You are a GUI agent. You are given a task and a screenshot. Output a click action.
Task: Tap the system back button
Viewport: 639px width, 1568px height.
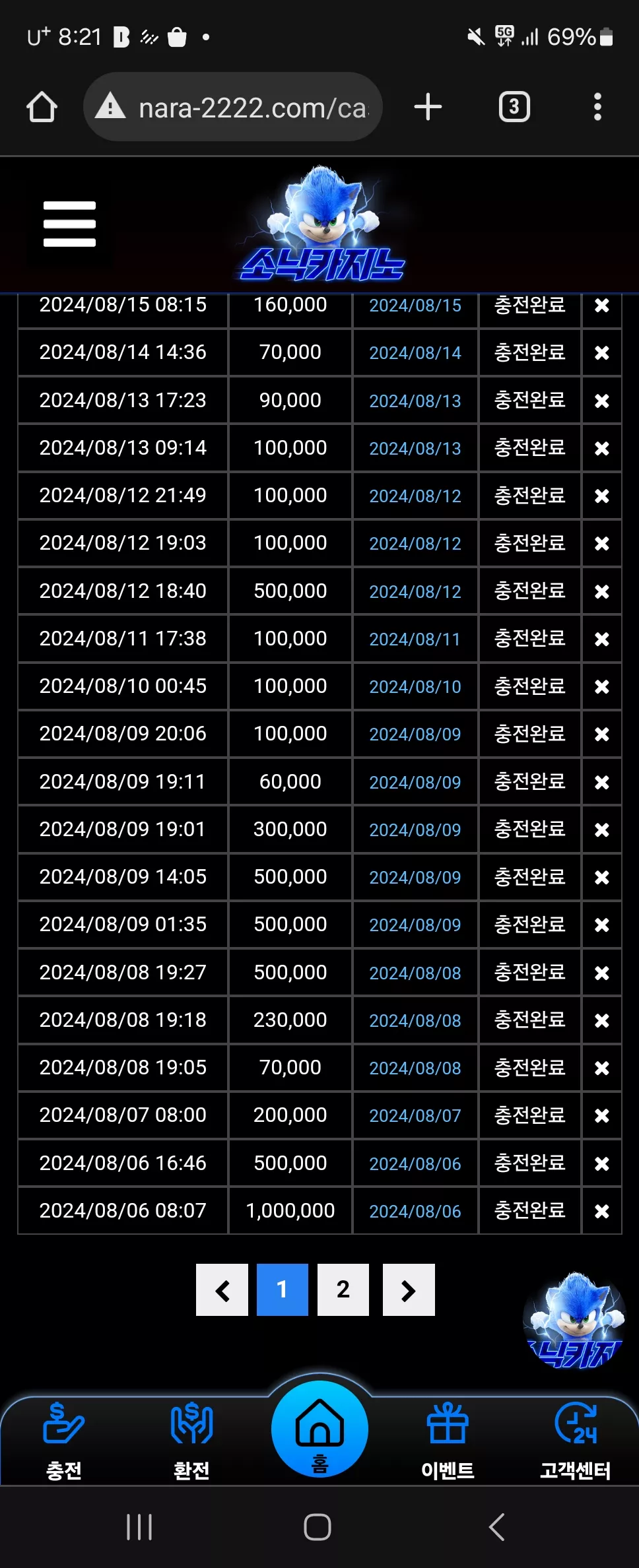click(496, 1527)
